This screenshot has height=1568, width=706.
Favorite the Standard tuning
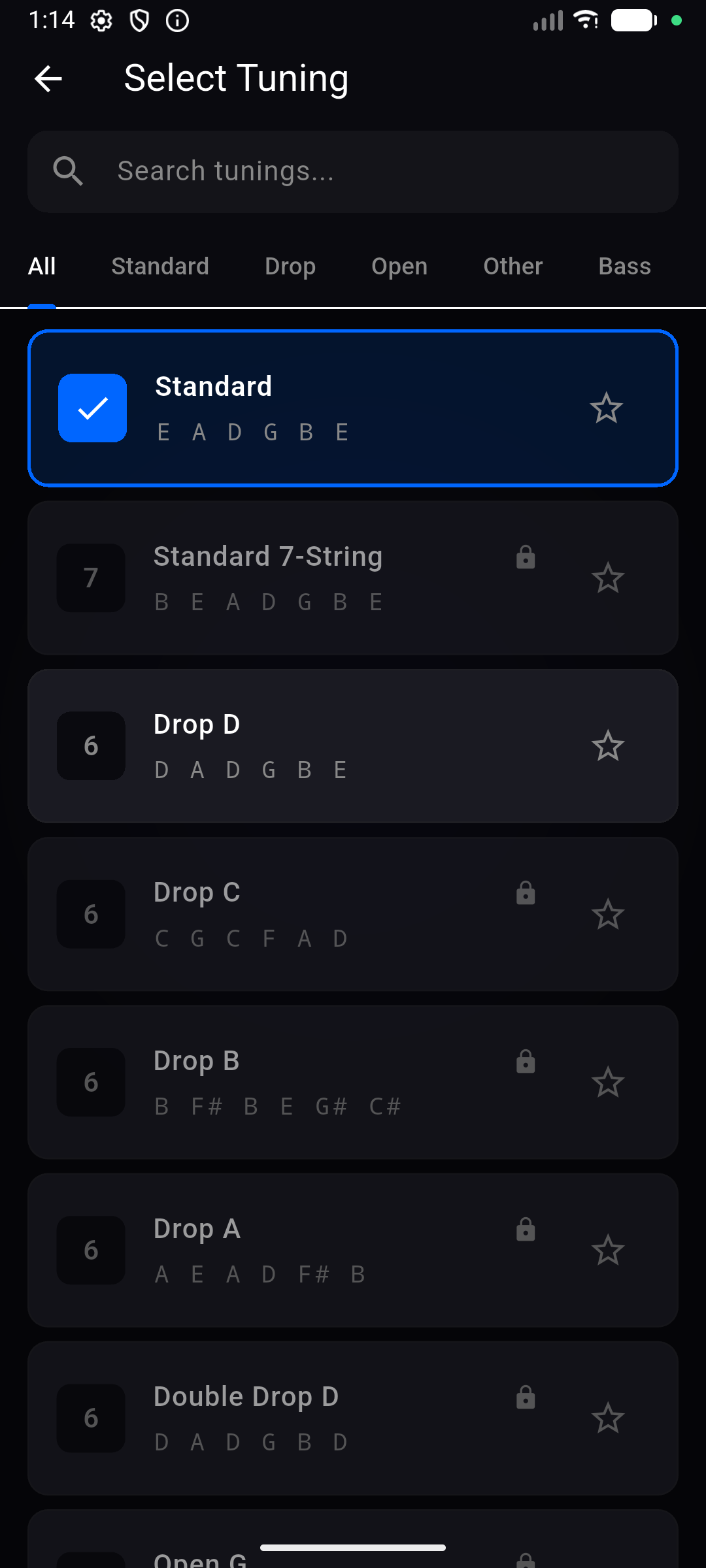[x=607, y=408]
